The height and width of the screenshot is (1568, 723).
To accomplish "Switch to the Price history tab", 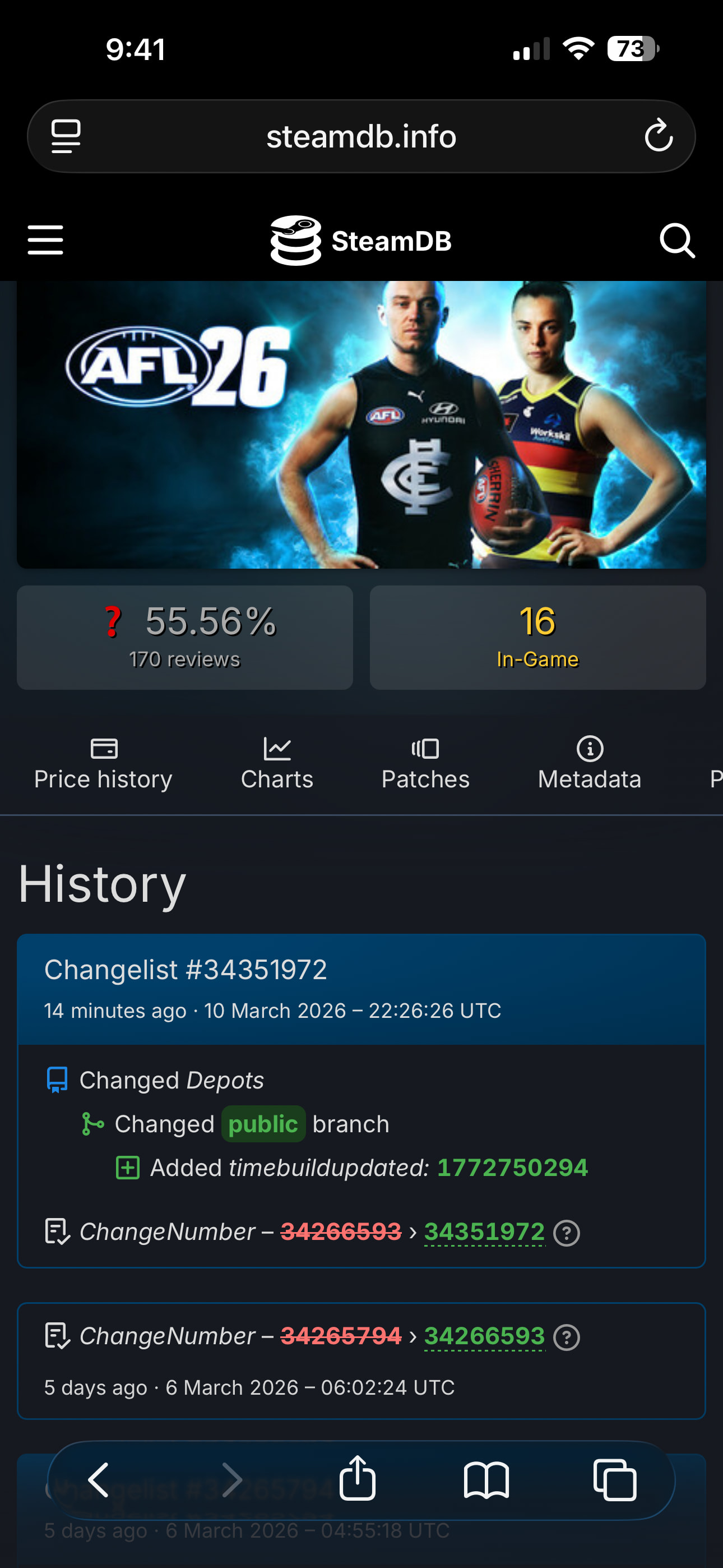I will (x=103, y=763).
